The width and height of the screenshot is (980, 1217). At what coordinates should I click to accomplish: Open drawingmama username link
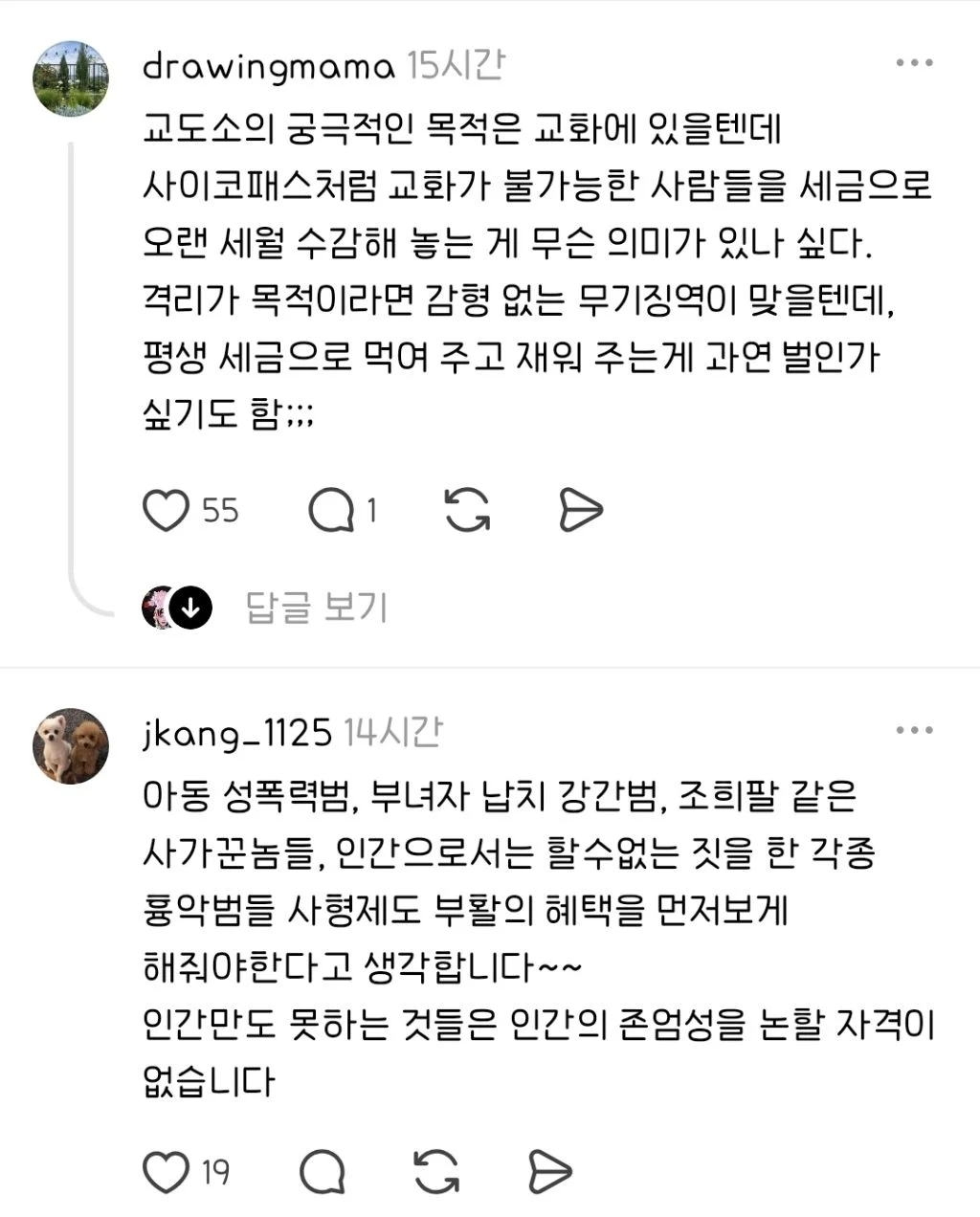pos(268,67)
